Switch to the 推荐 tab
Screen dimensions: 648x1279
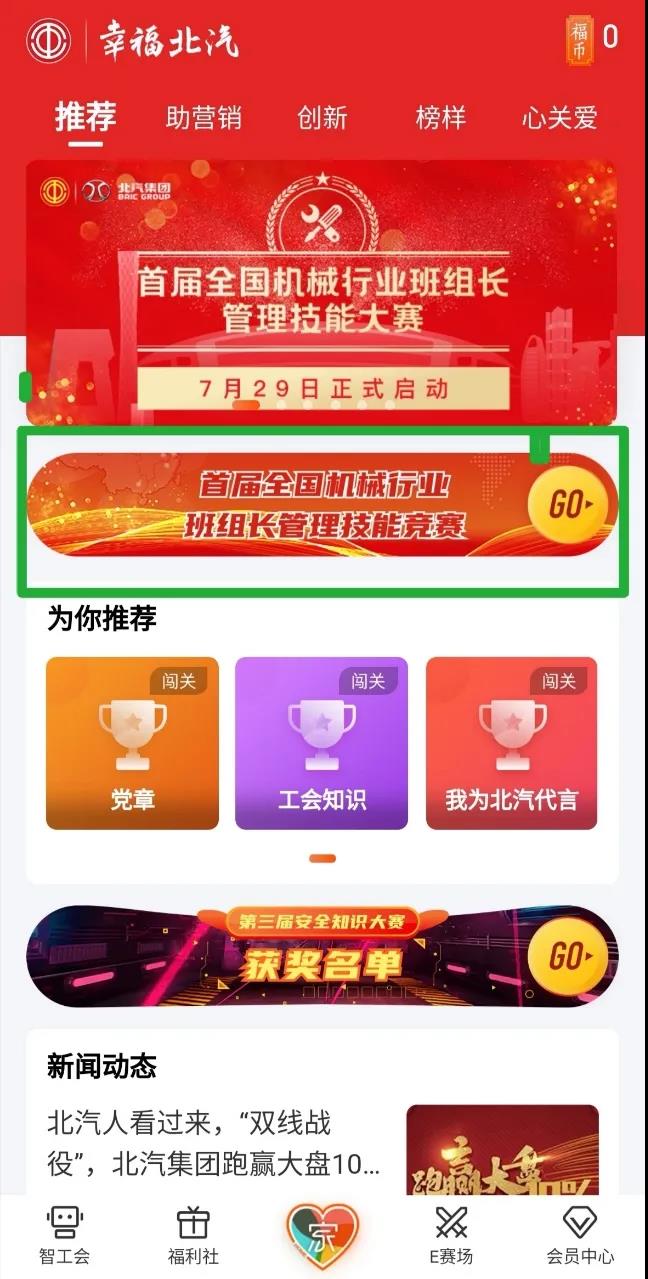85,117
